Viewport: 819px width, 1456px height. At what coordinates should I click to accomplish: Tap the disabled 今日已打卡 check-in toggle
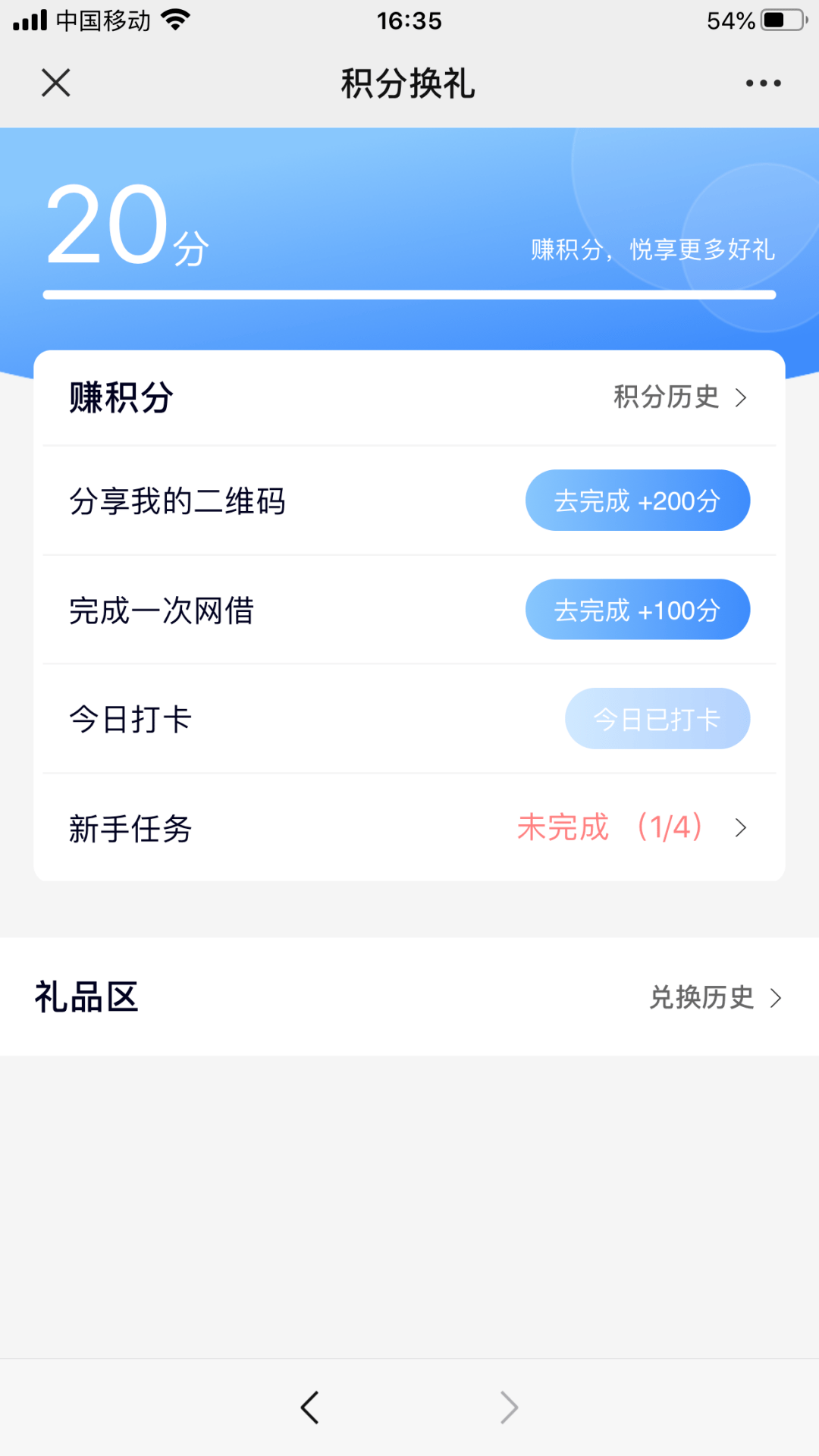pos(657,718)
